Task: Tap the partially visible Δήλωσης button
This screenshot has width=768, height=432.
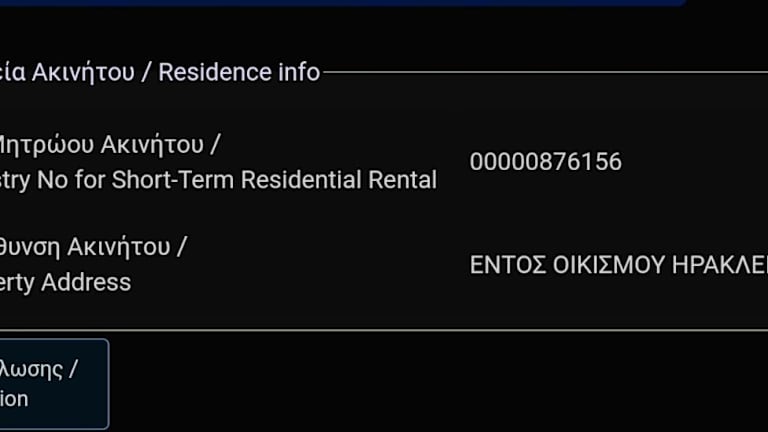Action: pos(50,384)
